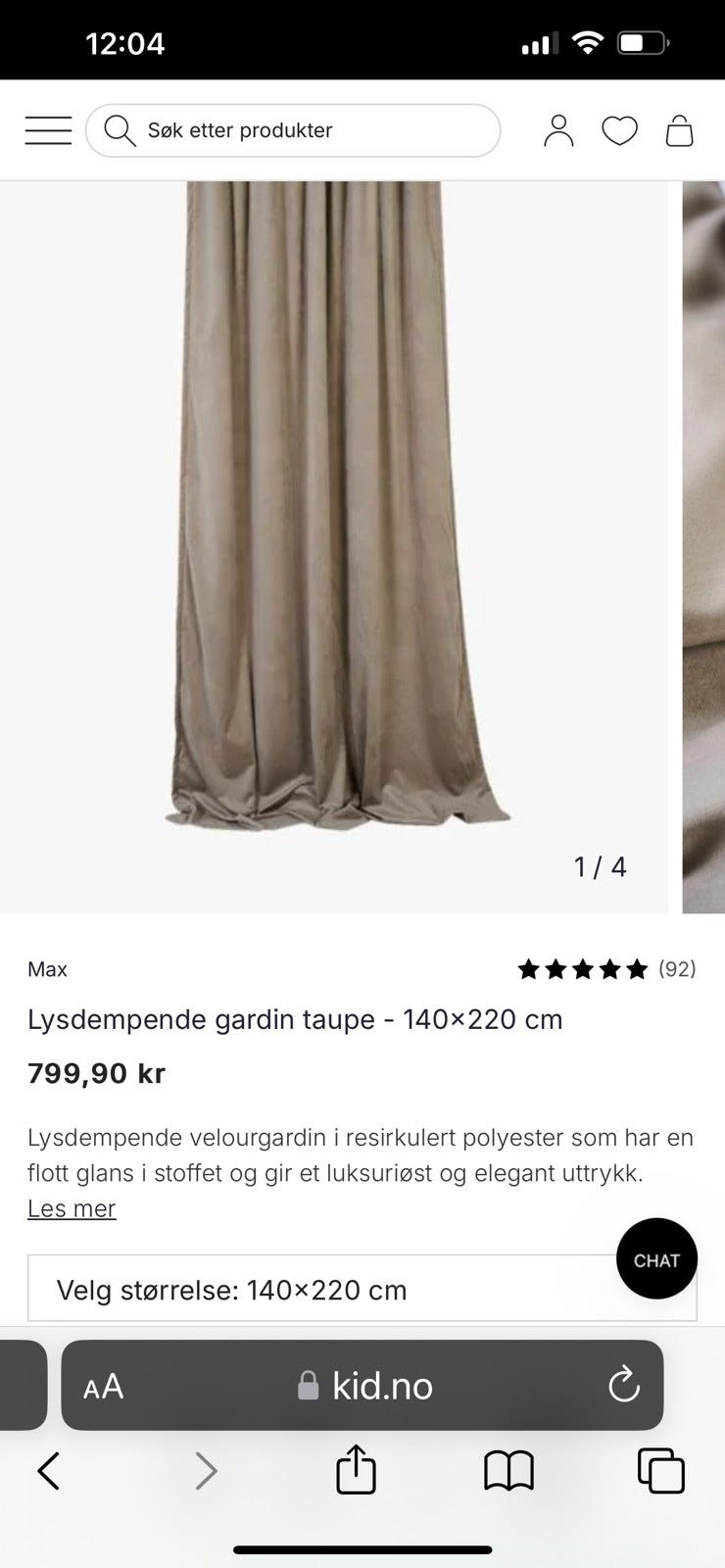Go back using the left chevron
Screen dimensions: 725x1568
[51, 1470]
